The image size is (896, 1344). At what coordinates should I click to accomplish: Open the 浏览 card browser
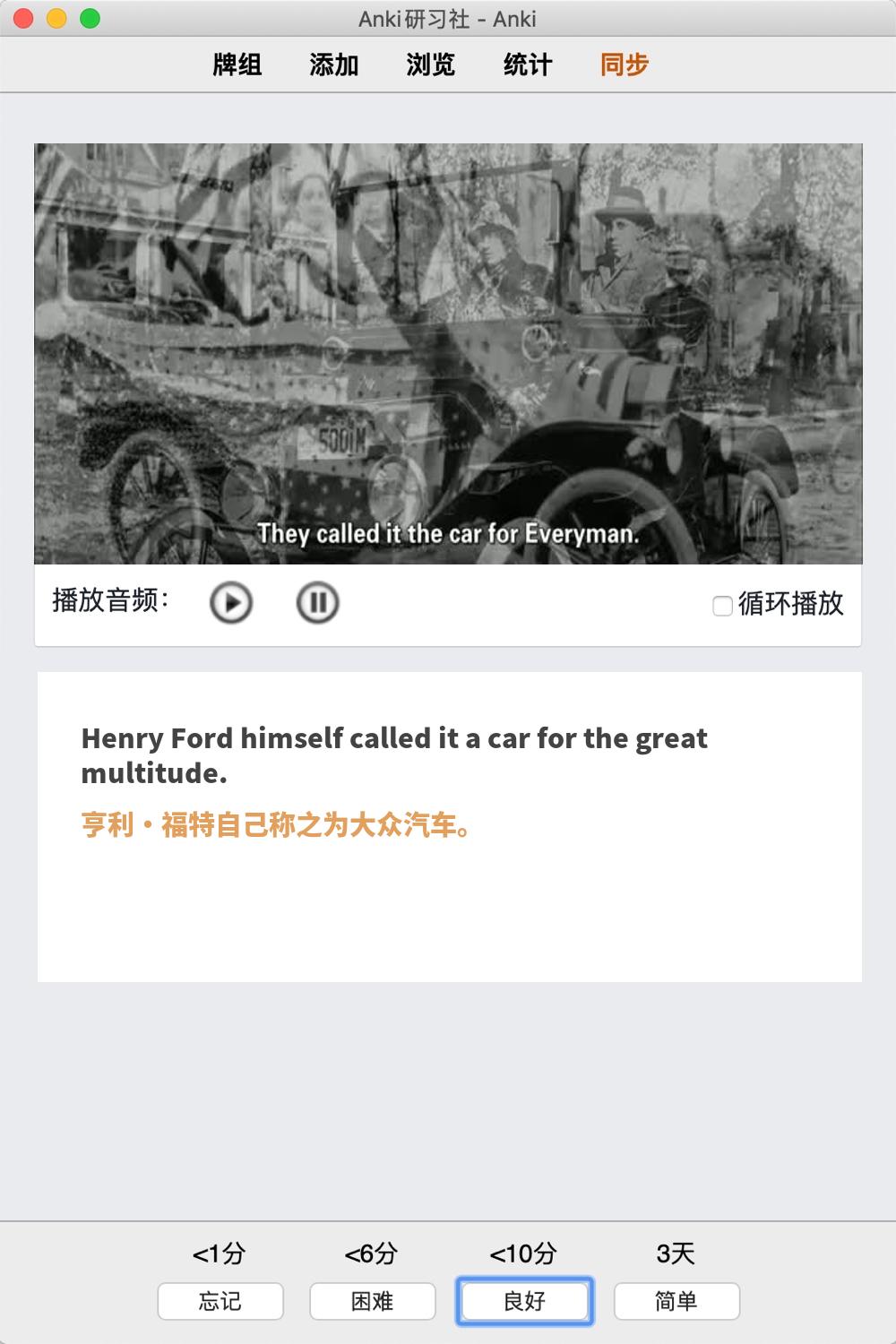point(431,65)
